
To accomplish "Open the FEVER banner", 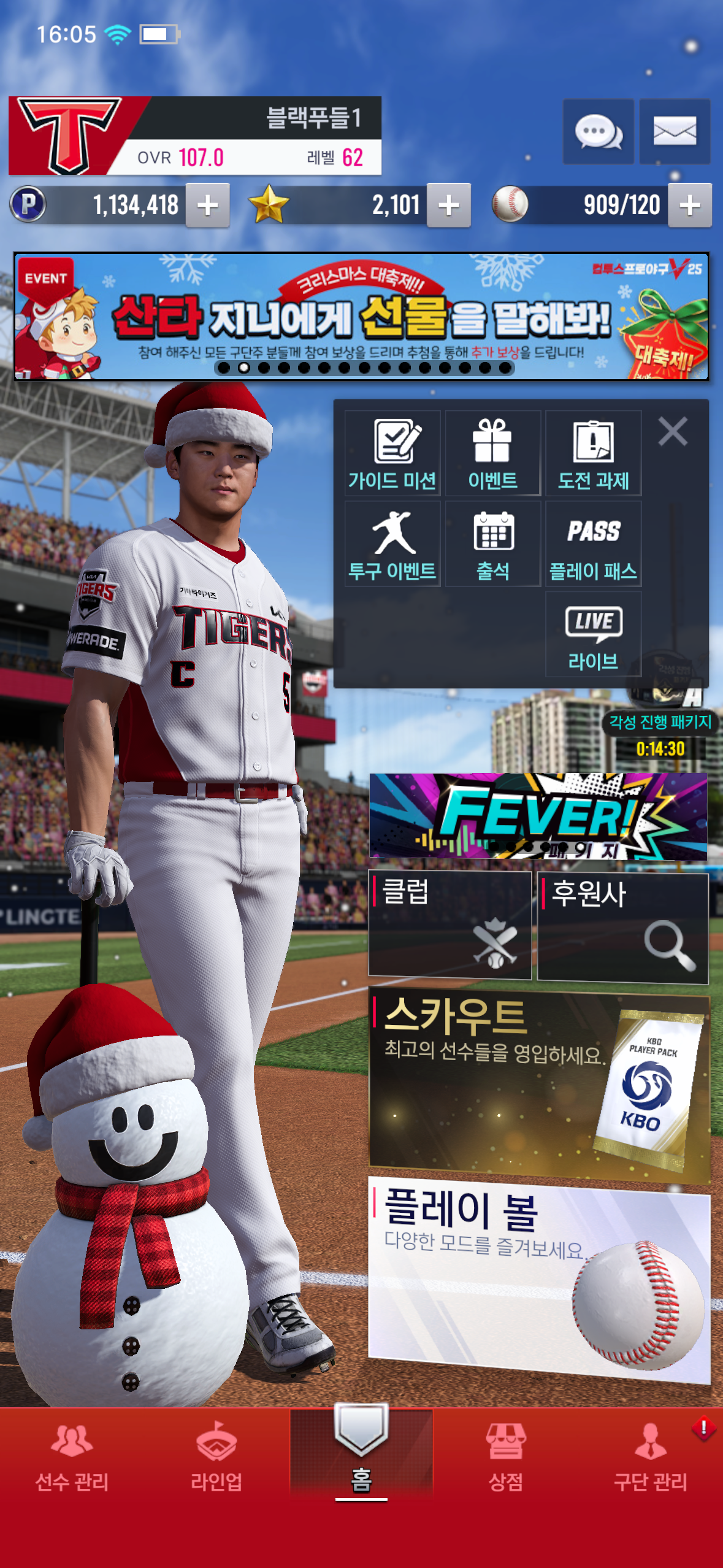I will [x=538, y=817].
